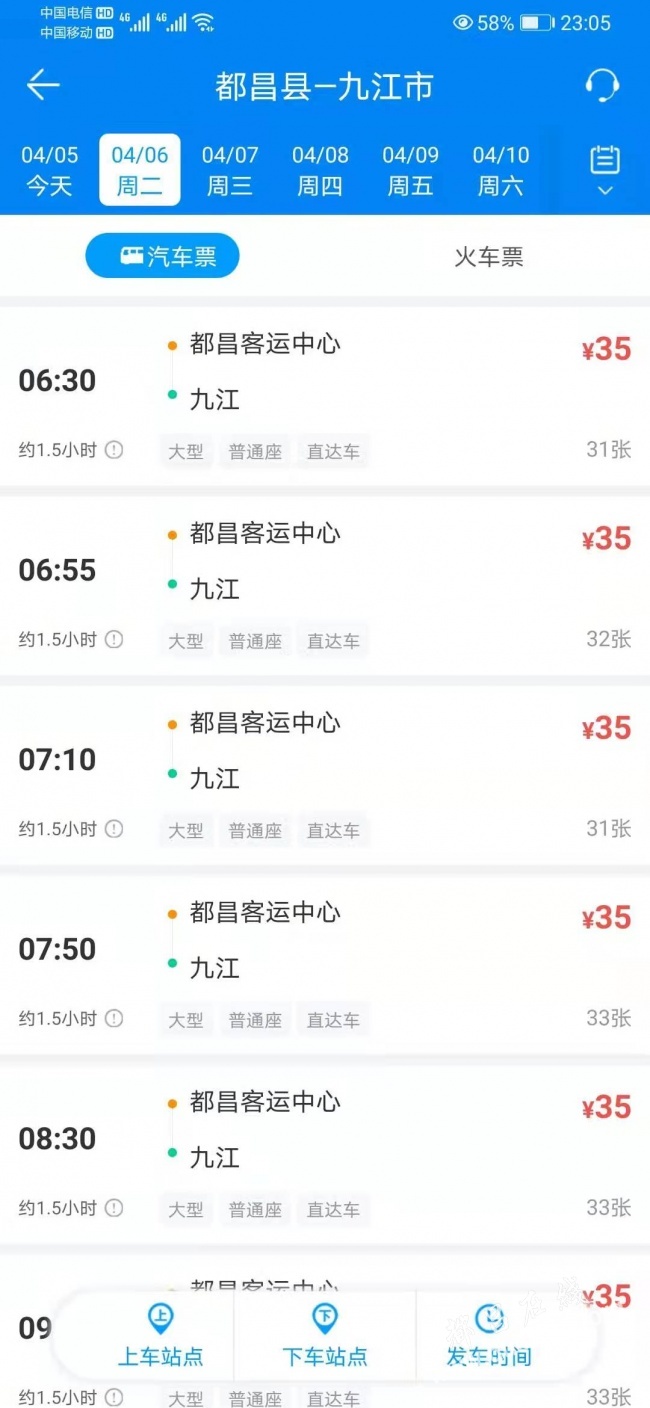The image size is (650, 1408).
Task: Select date 04/08 周四
Action: click(320, 170)
